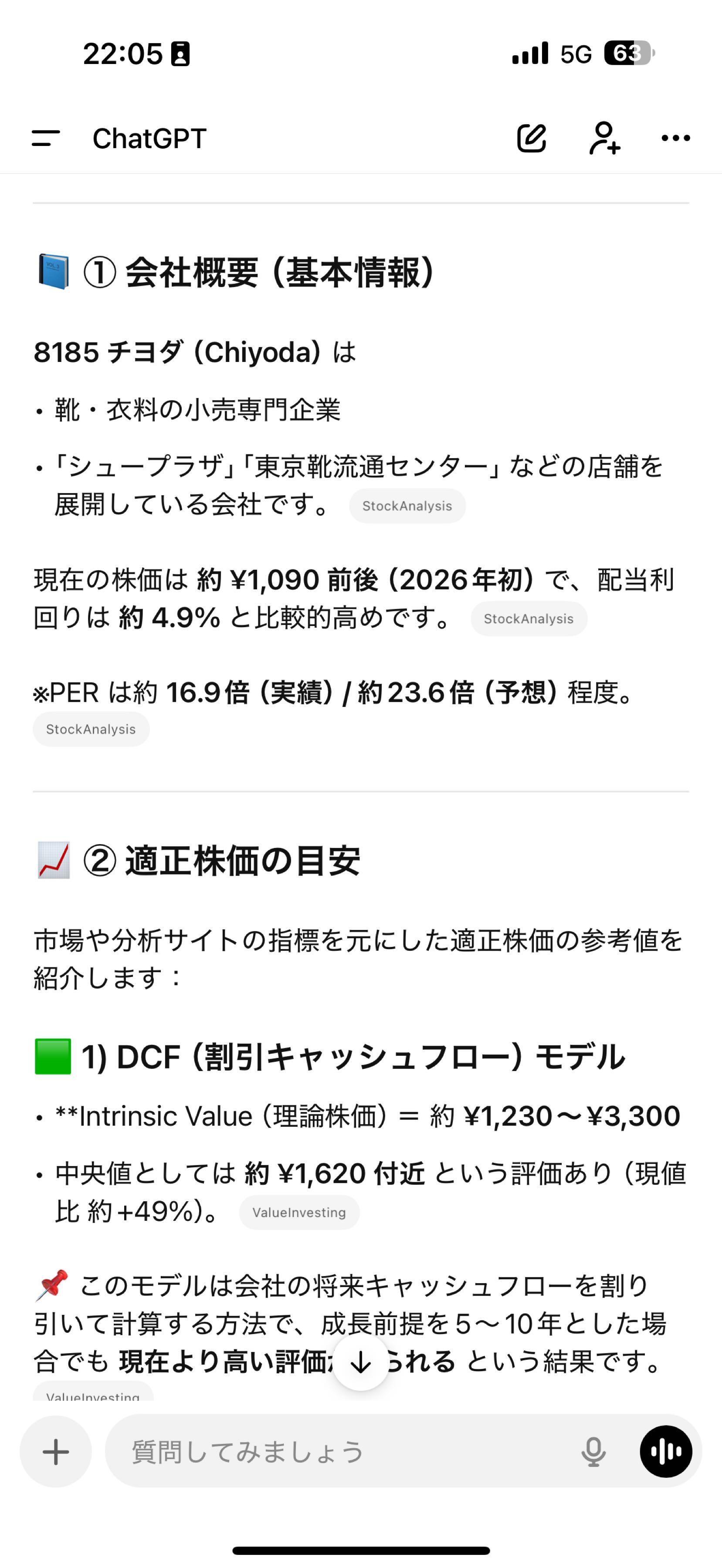Expand the StockAnalysis chip beside the dividend text

(529, 618)
